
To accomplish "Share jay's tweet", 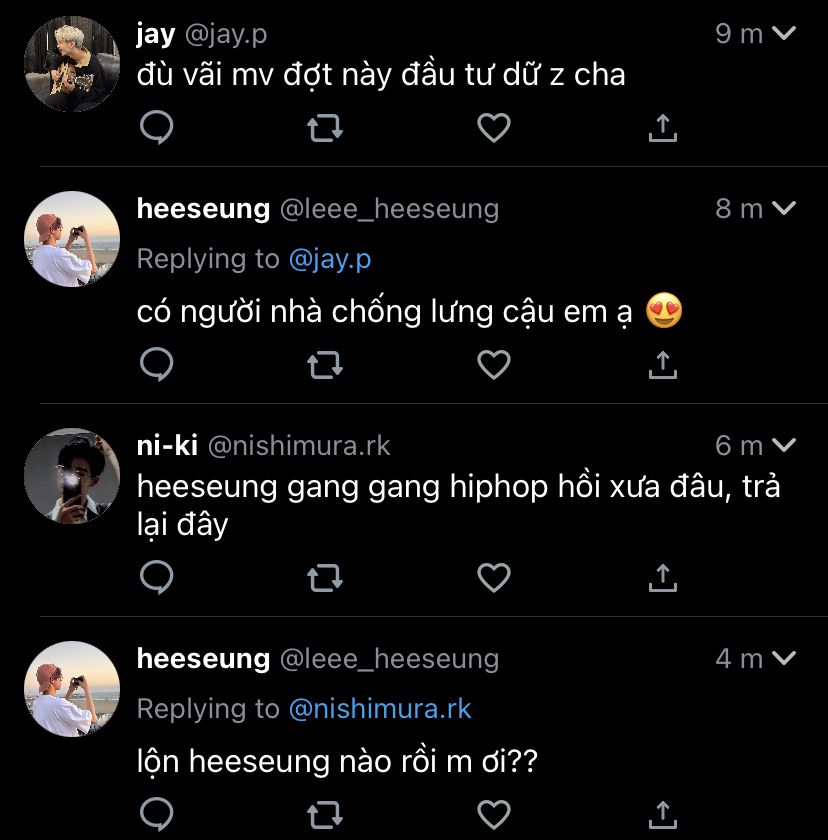I will pos(663,128).
